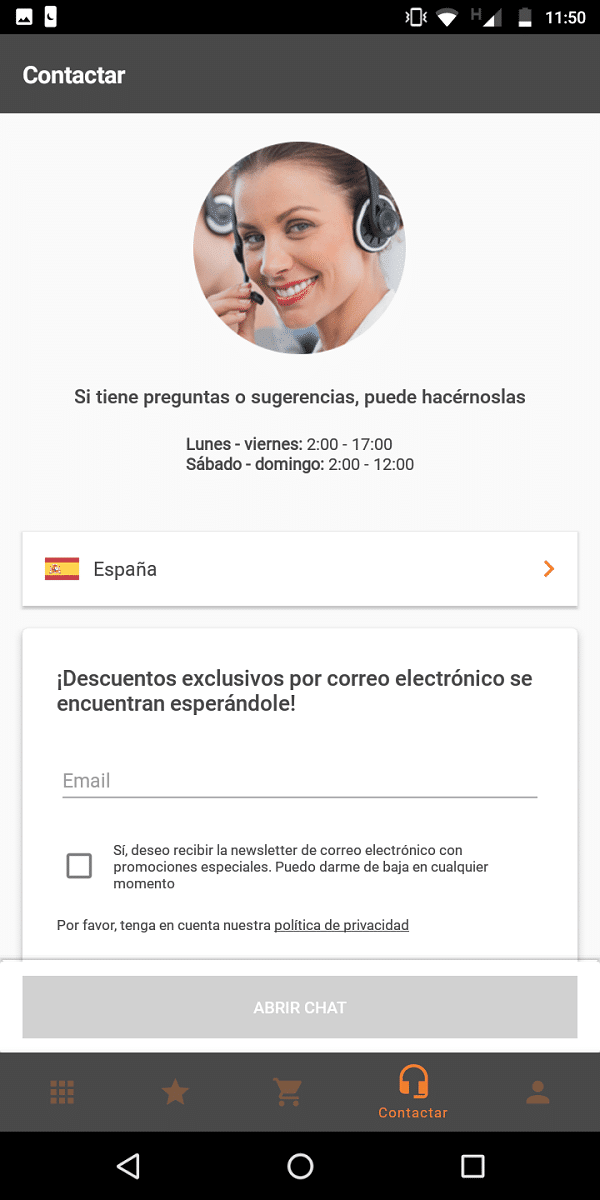The width and height of the screenshot is (600, 1200).
Task: Open the España country selector row
Action: 300,569
